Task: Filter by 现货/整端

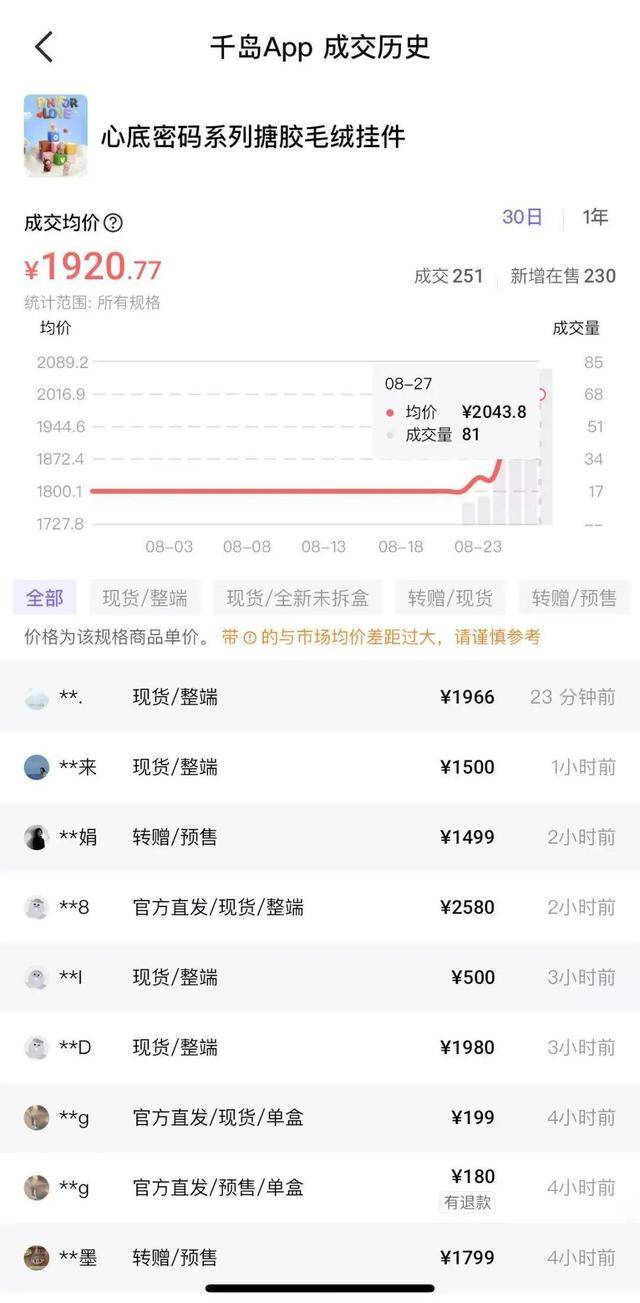Action: click(145, 598)
